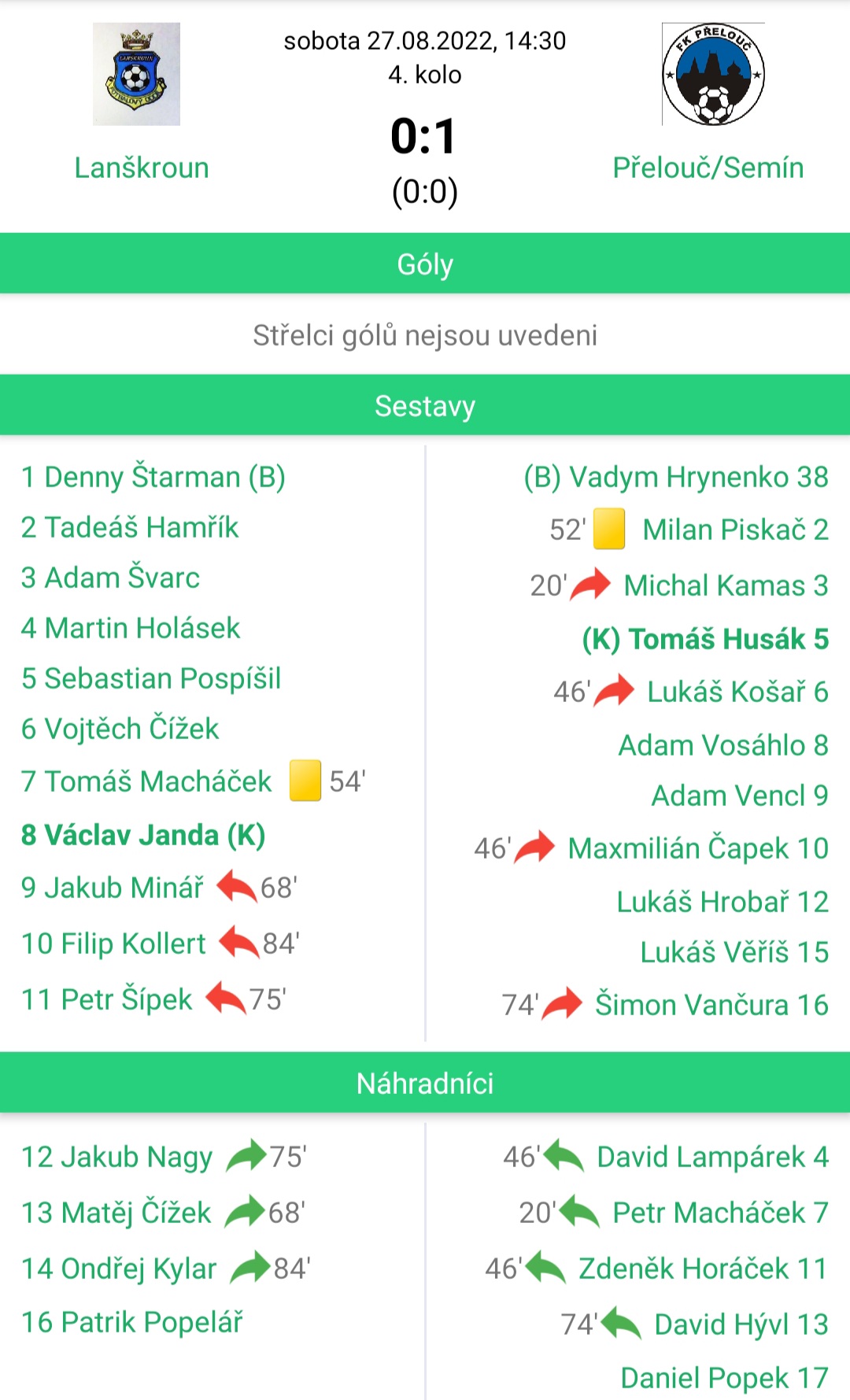Viewport: 850px width, 1400px height.
Task: Open captain Václav Janda's profile
Action: click(143, 835)
